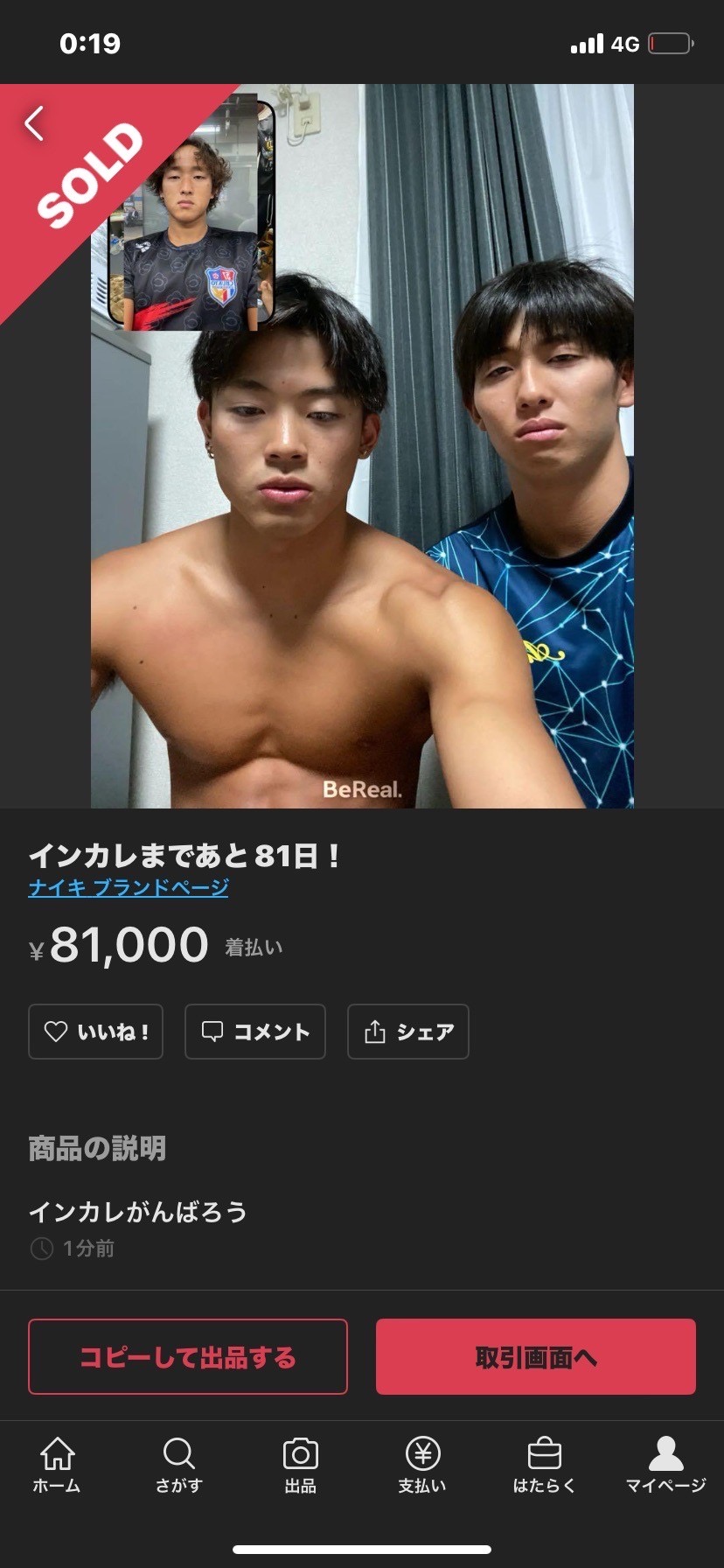Select the 出品 camera tab

tap(300, 1466)
